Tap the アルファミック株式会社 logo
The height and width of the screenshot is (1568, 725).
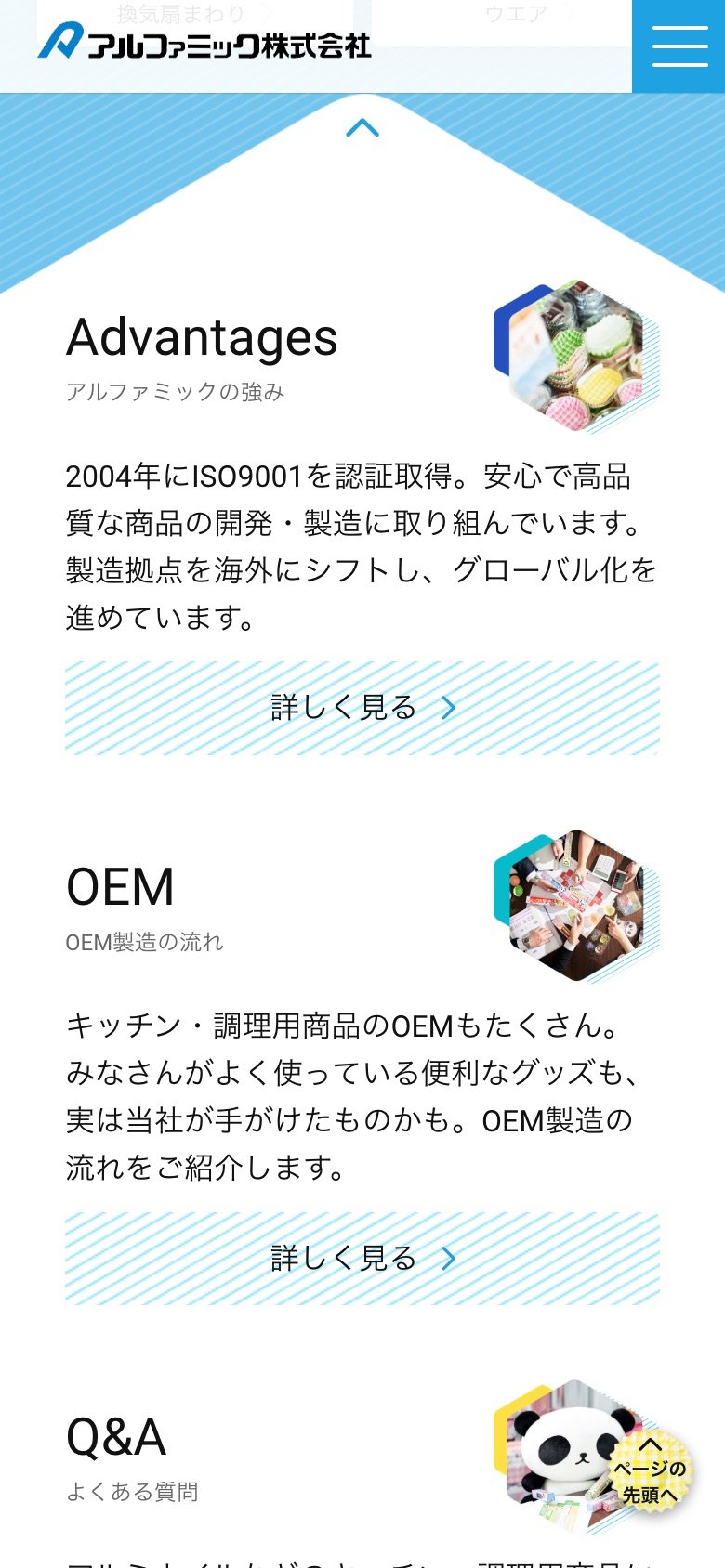[204, 43]
